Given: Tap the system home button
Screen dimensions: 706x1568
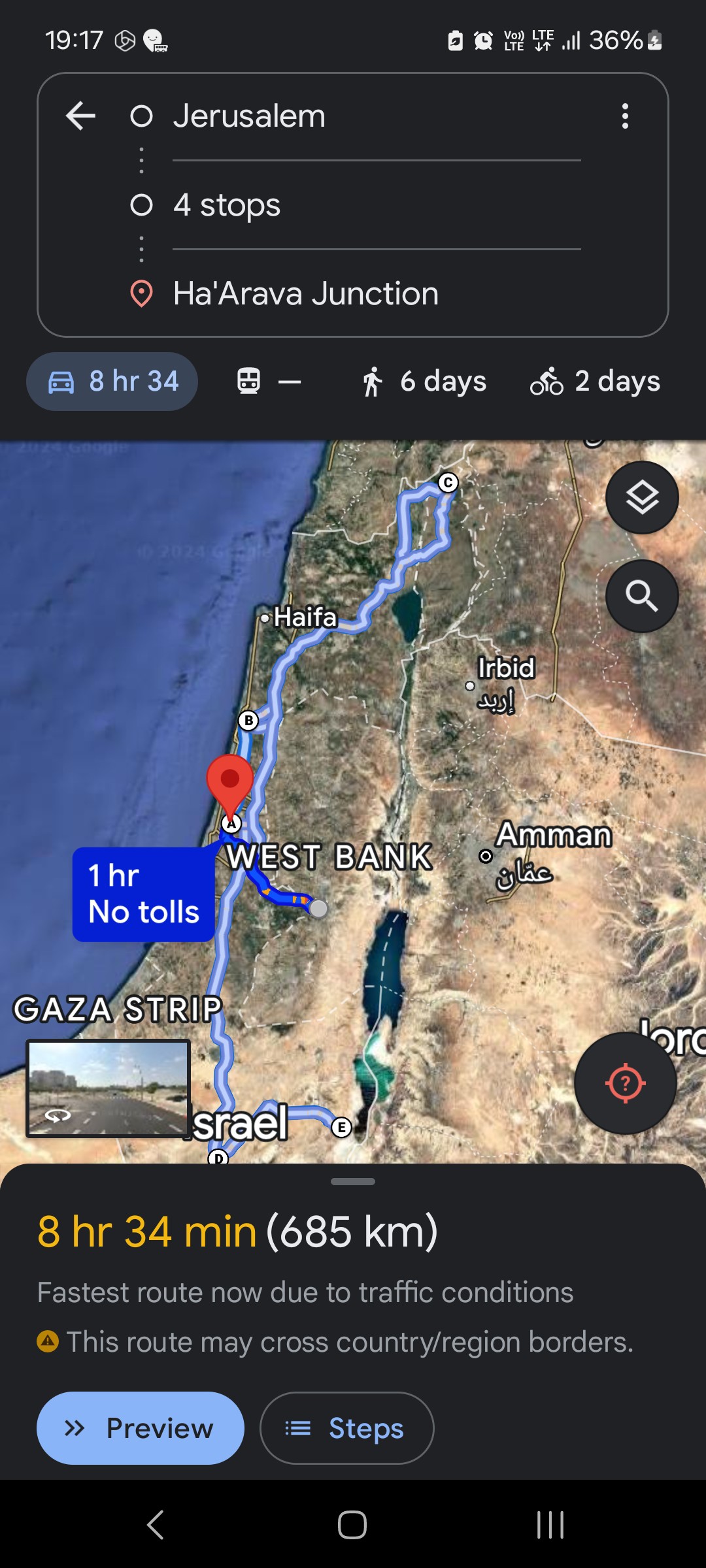Looking at the screenshot, I should click(352, 1526).
